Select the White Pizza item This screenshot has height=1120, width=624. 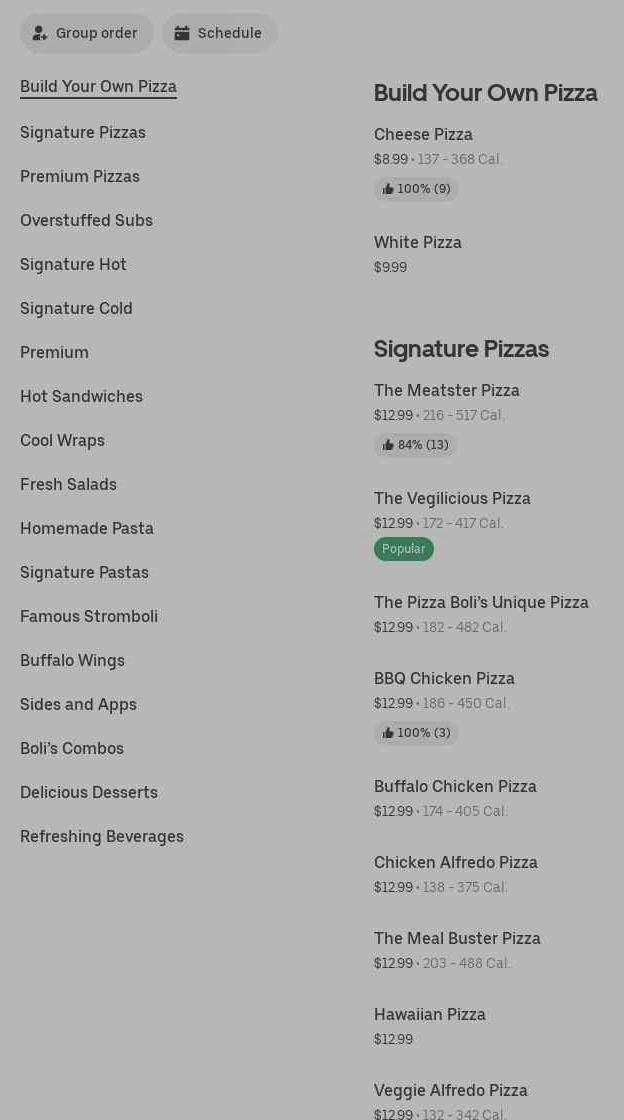point(418,242)
